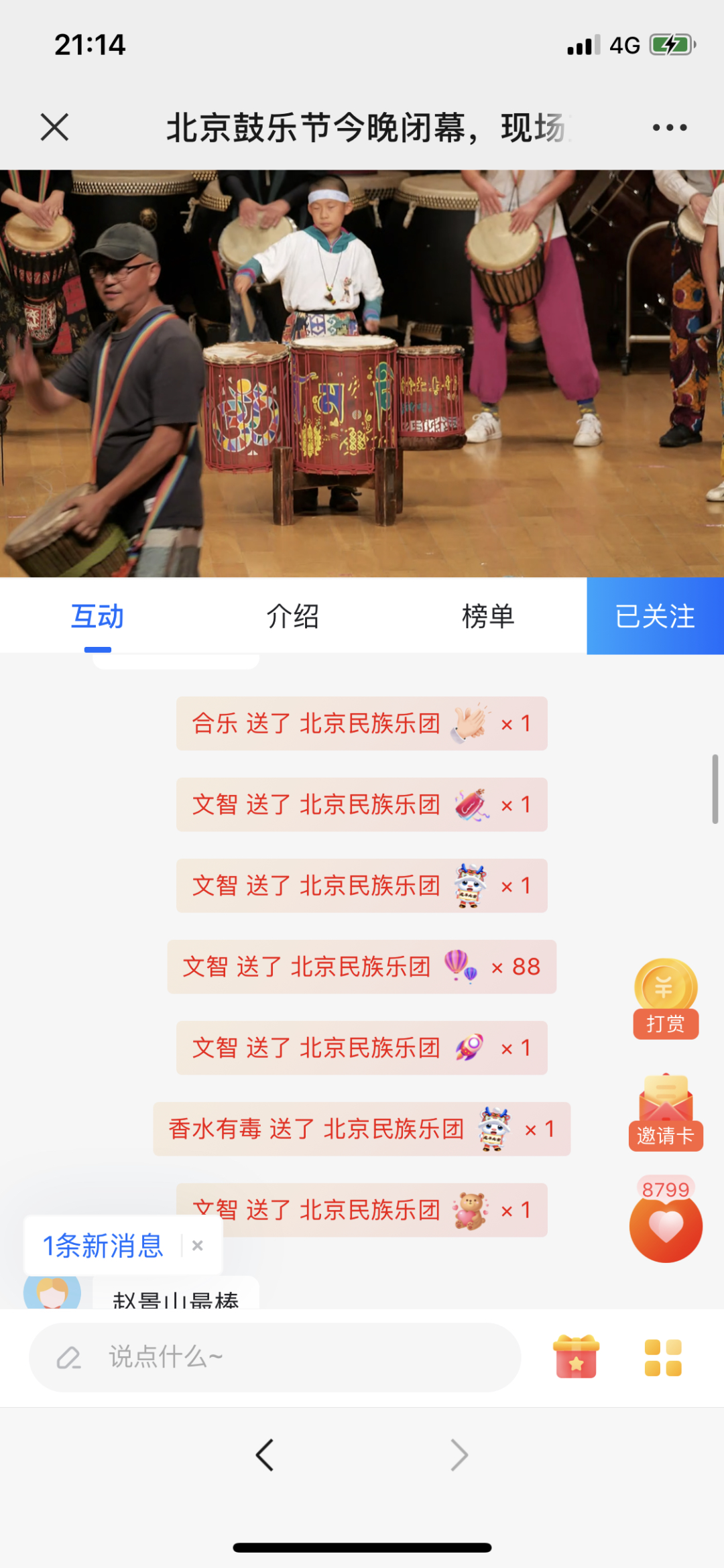
Task: Jump to the 1条新消息 notification
Action: pos(103,1246)
